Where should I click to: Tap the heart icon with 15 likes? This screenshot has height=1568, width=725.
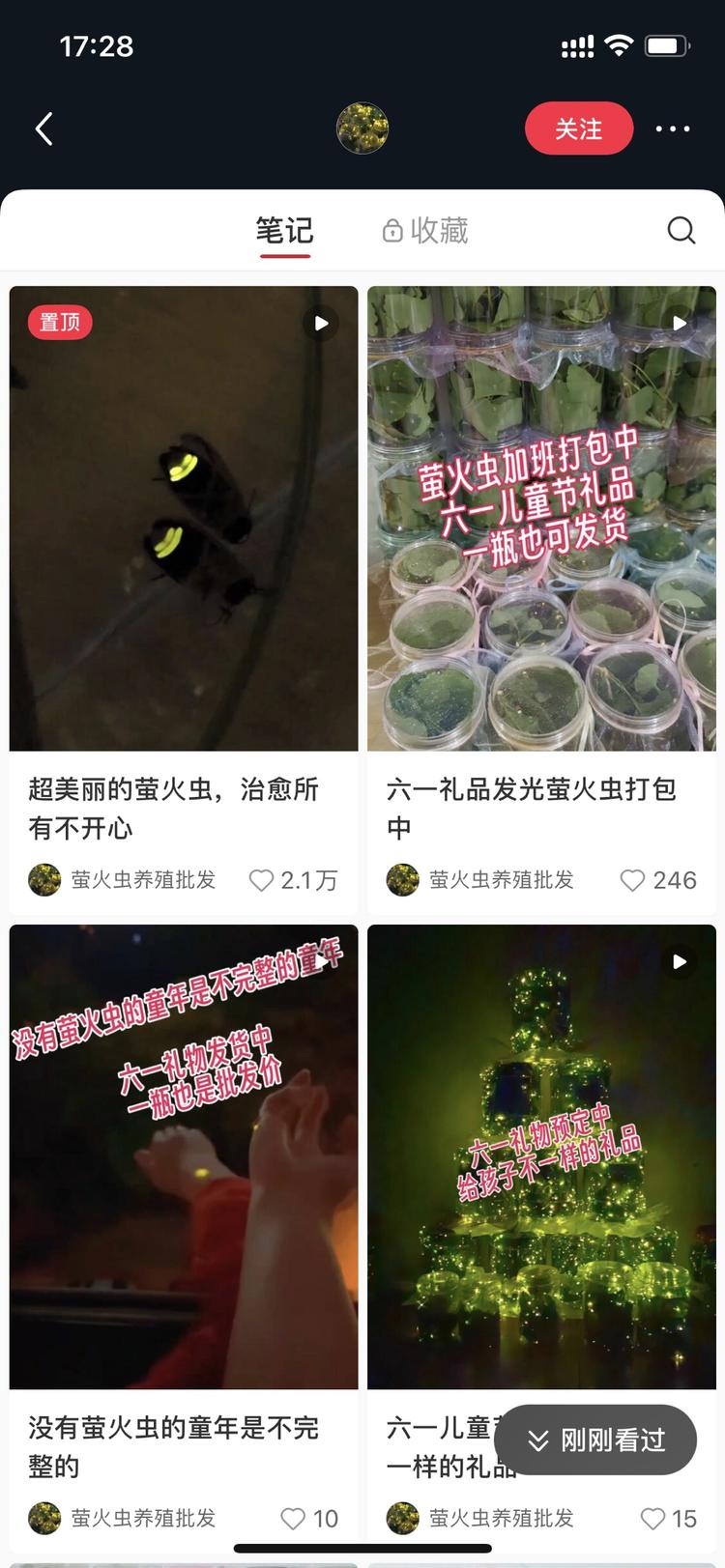click(x=654, y=1518)
